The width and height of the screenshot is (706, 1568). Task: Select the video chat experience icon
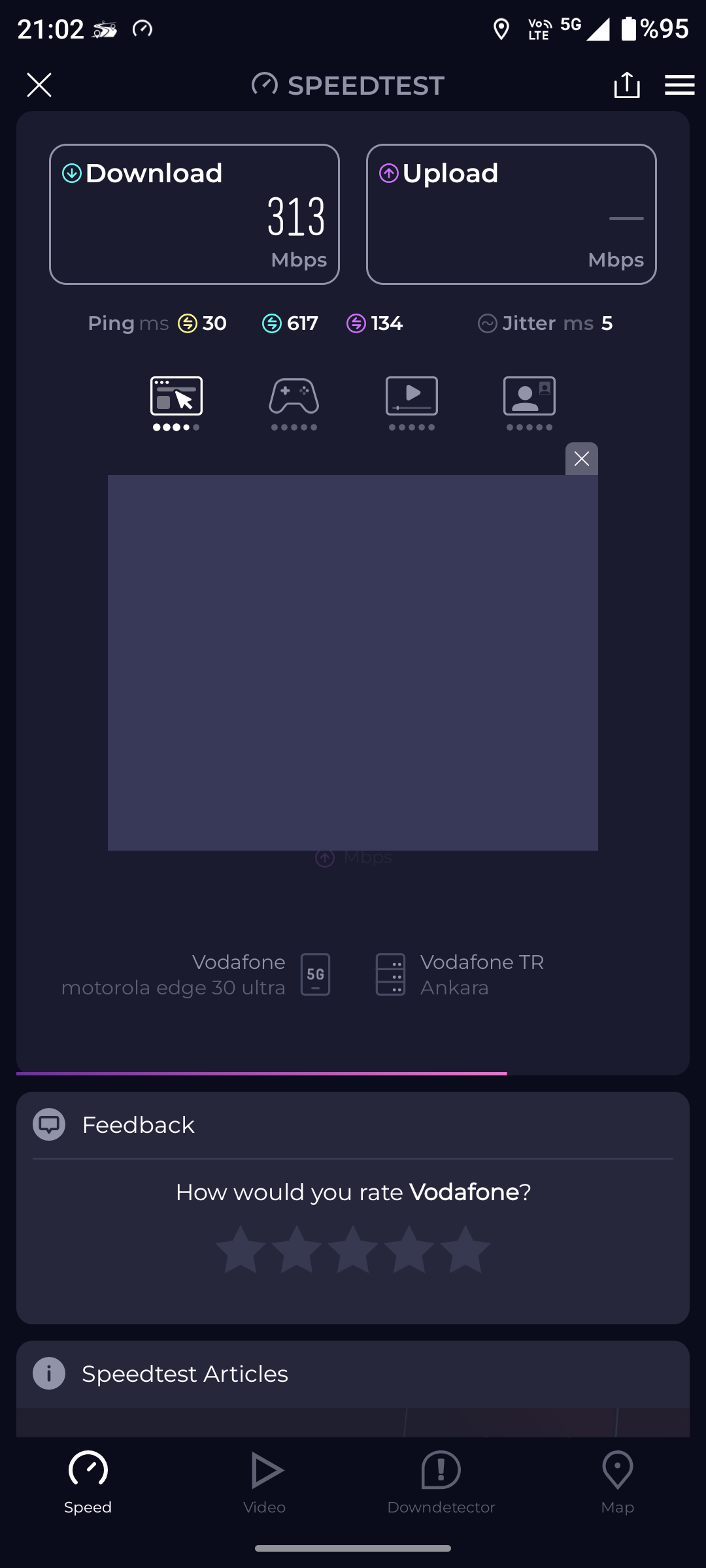click(529, 396)
